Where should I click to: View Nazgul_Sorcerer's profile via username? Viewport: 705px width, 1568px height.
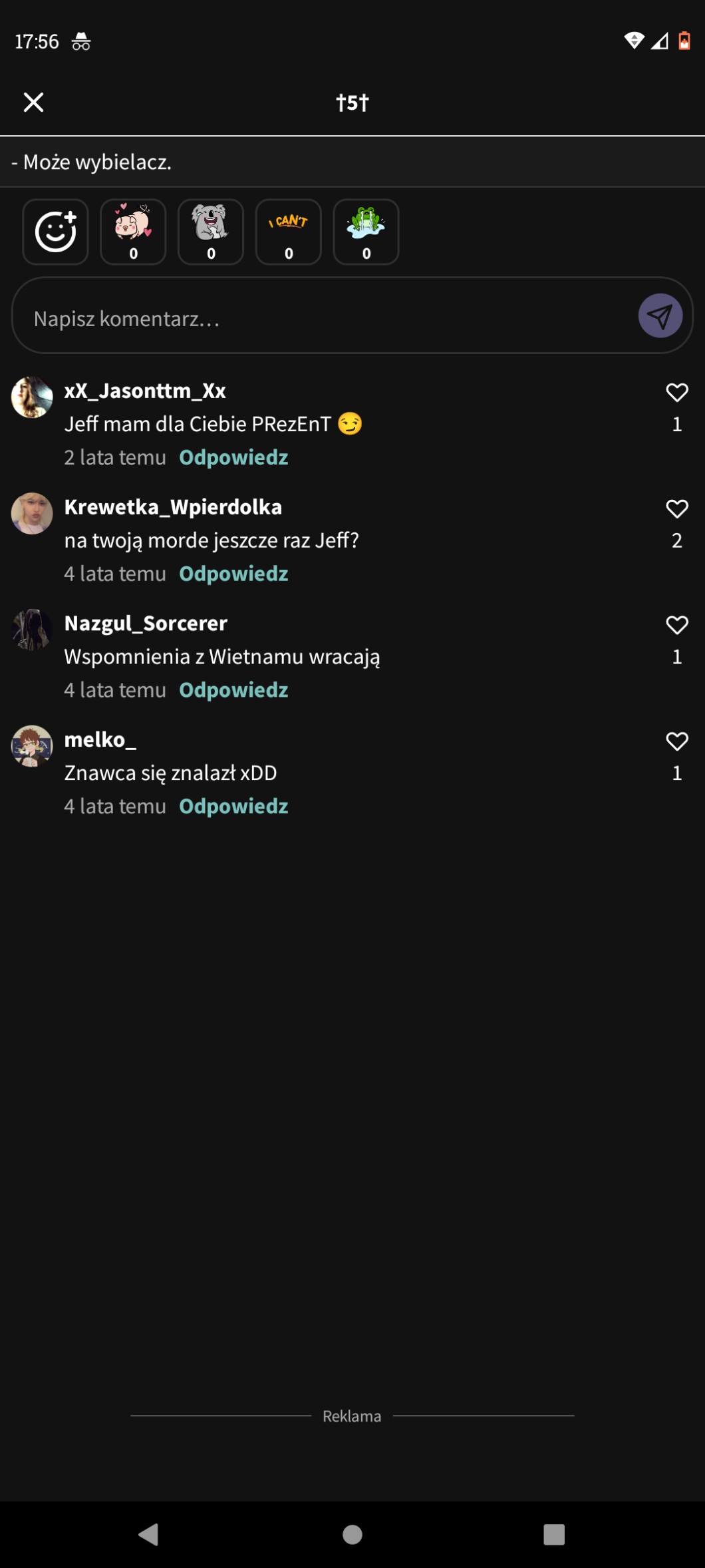coord(146,624)
